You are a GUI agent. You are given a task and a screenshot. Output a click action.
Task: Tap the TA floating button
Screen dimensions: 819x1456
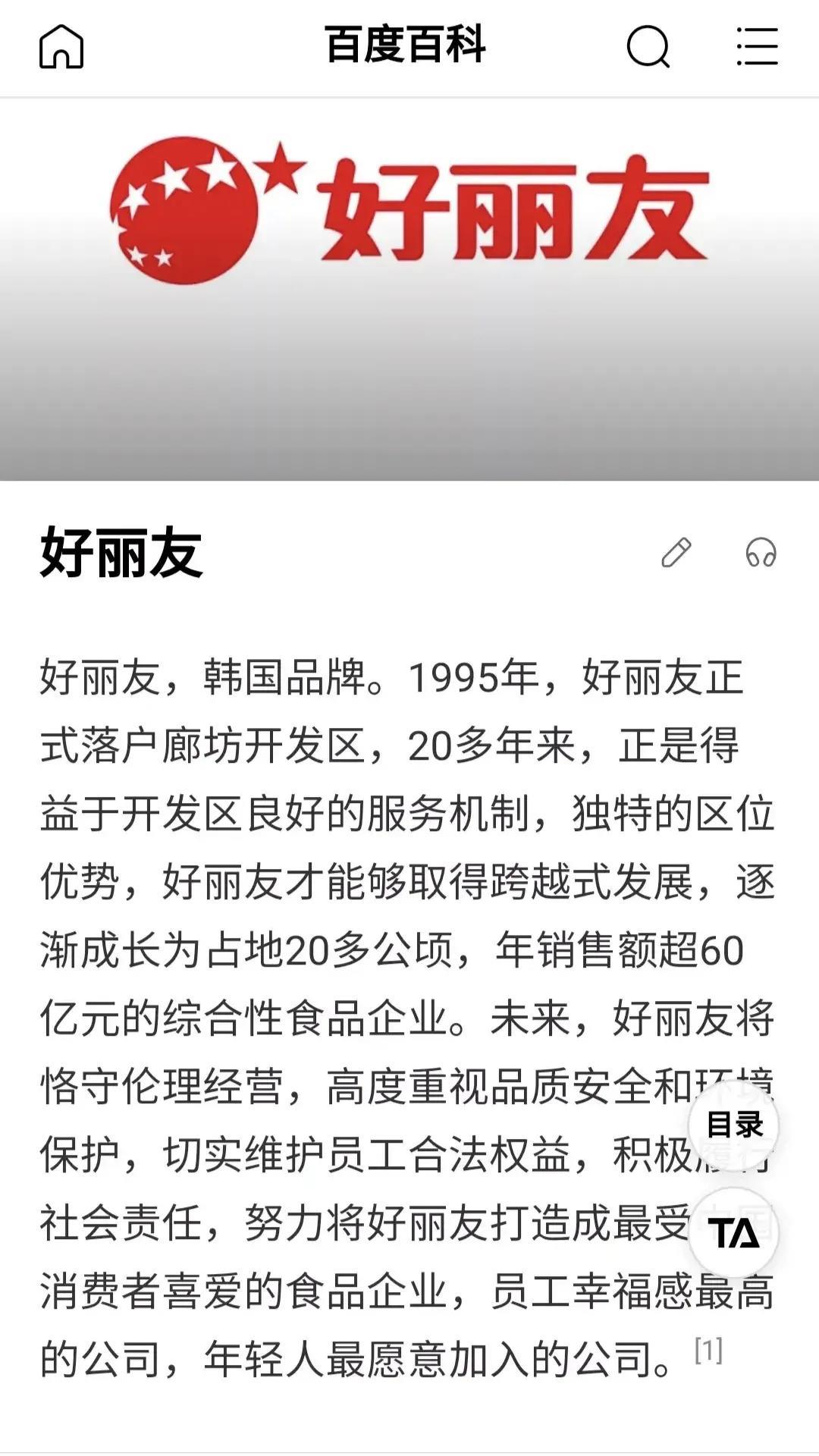pos(733,1233)
